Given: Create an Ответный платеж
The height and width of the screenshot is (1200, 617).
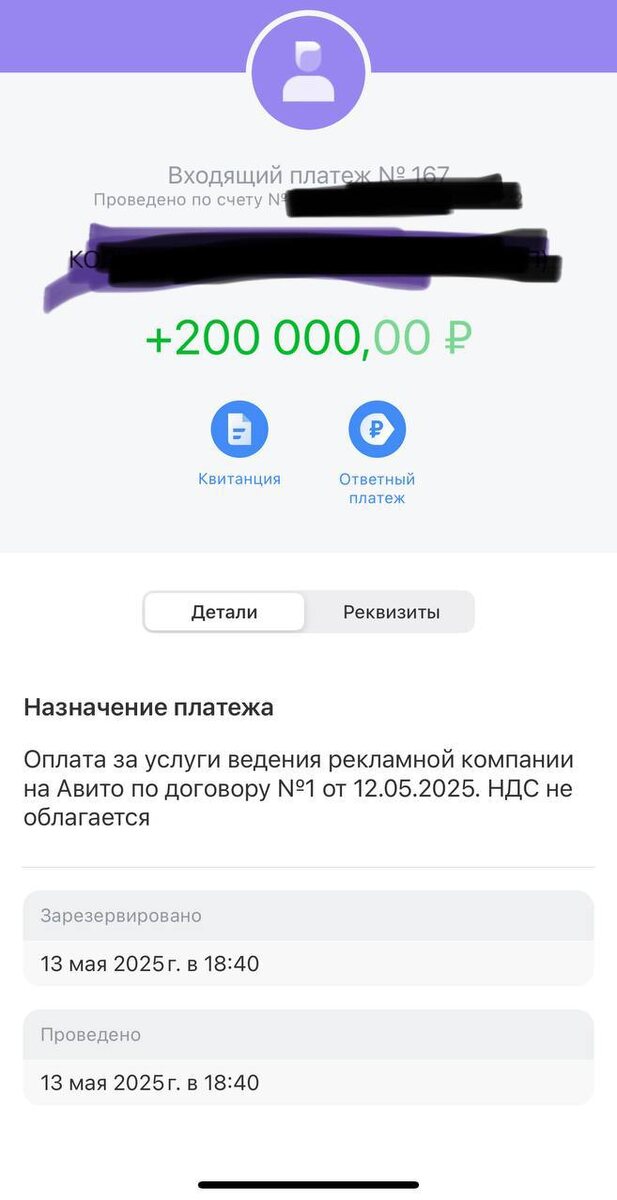Looking at the screenshot, I should [376, 431].
